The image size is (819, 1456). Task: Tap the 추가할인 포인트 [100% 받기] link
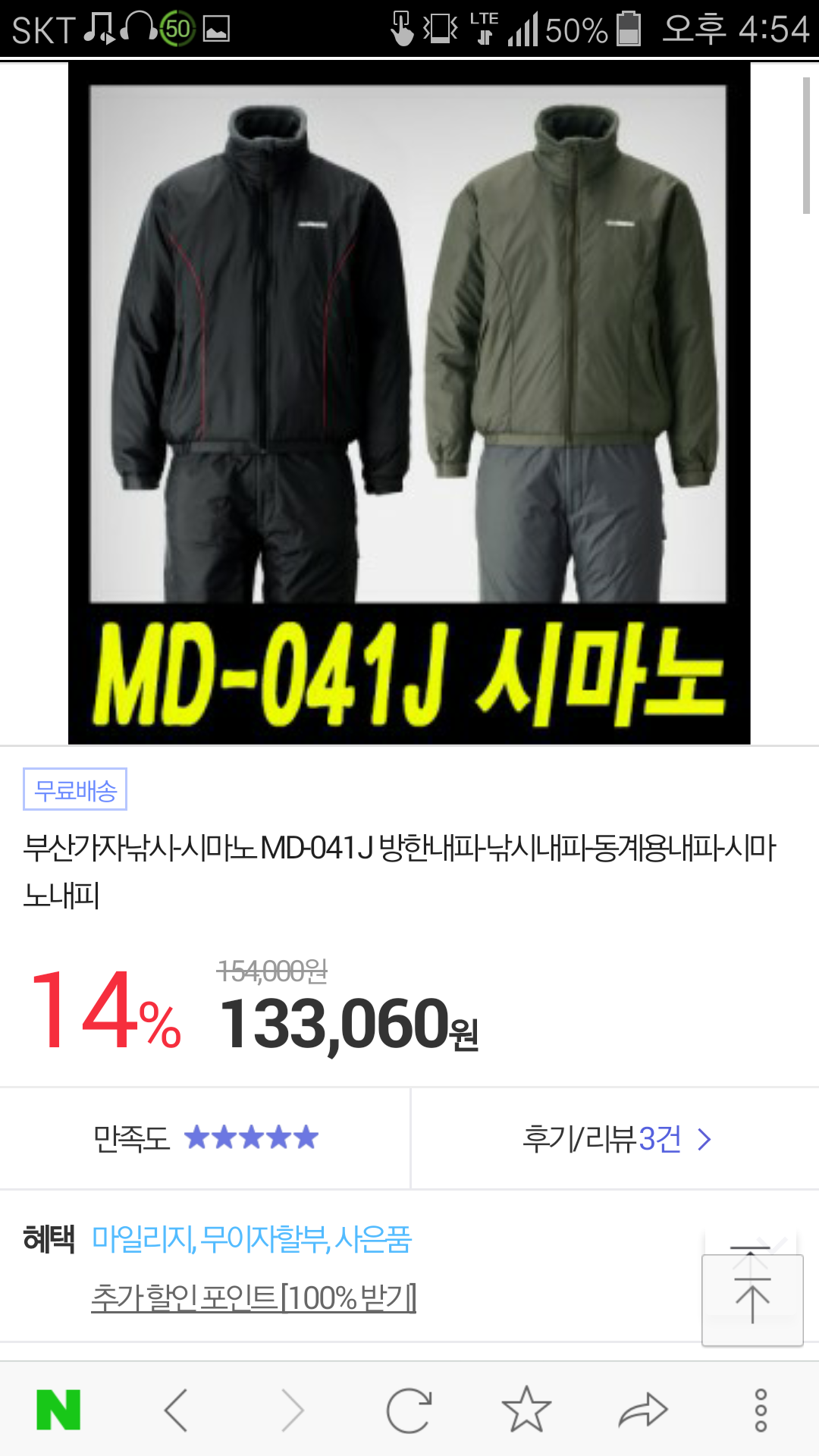254,1298
